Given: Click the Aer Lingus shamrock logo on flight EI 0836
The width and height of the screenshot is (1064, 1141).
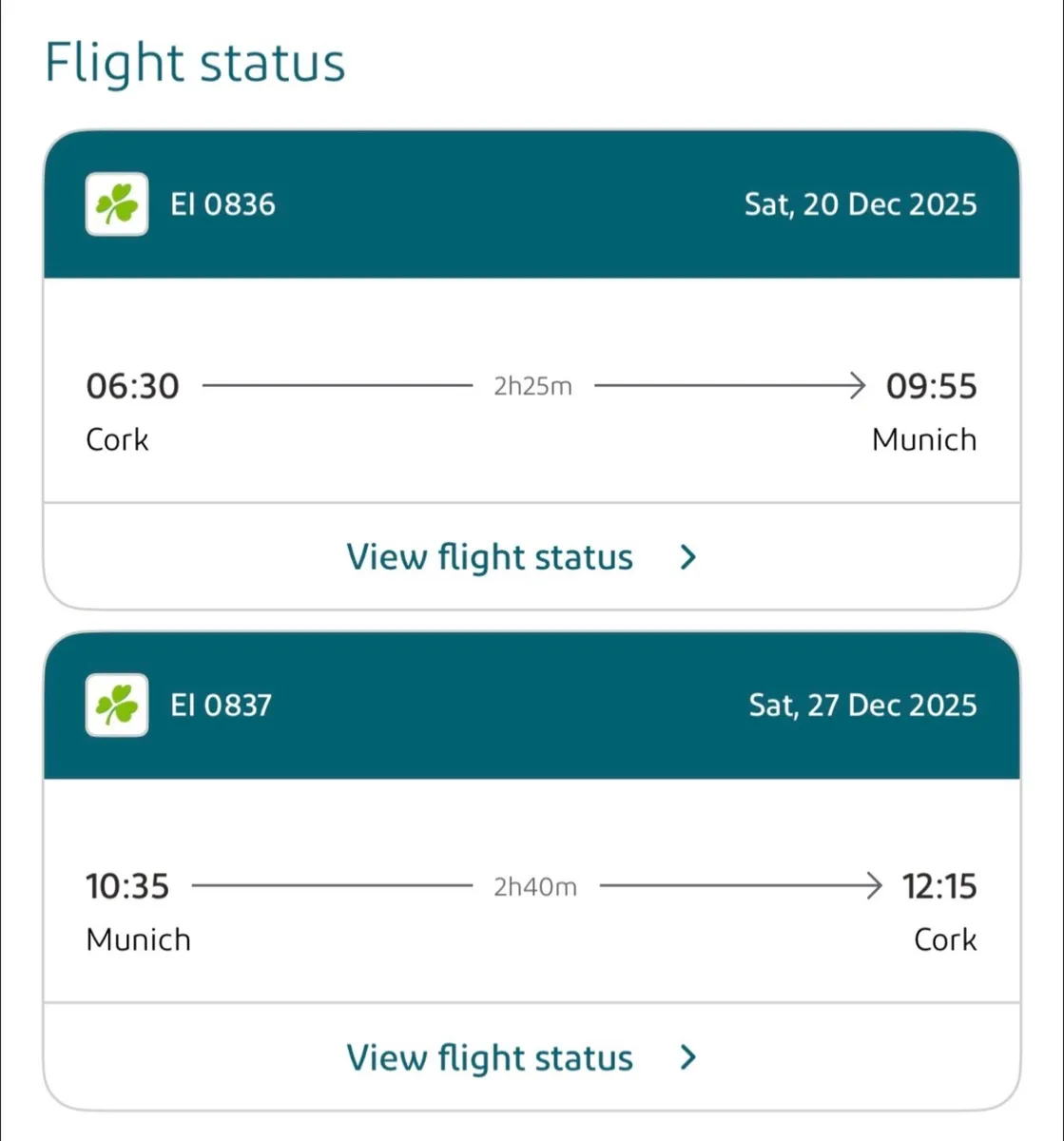Looking at the screenshot, I should 116,203.
